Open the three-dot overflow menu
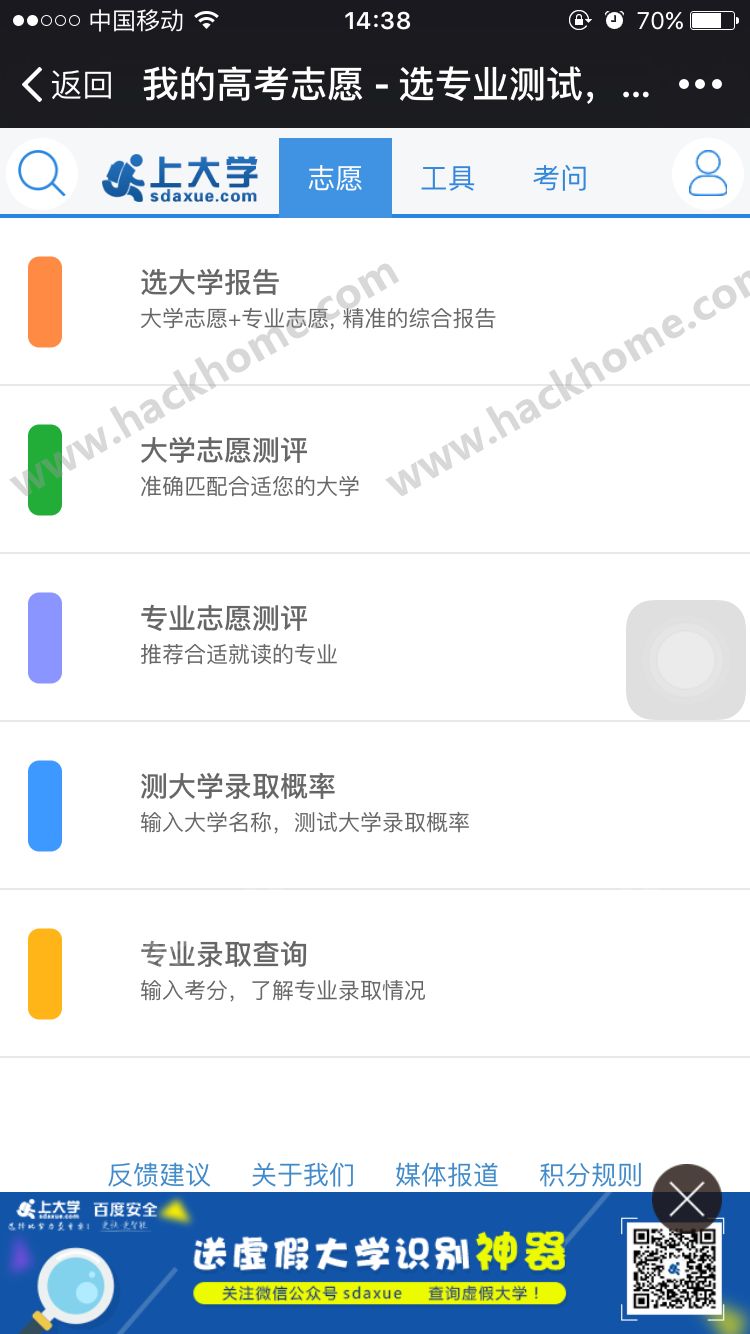750x1334 pixels. coord(699,85)
